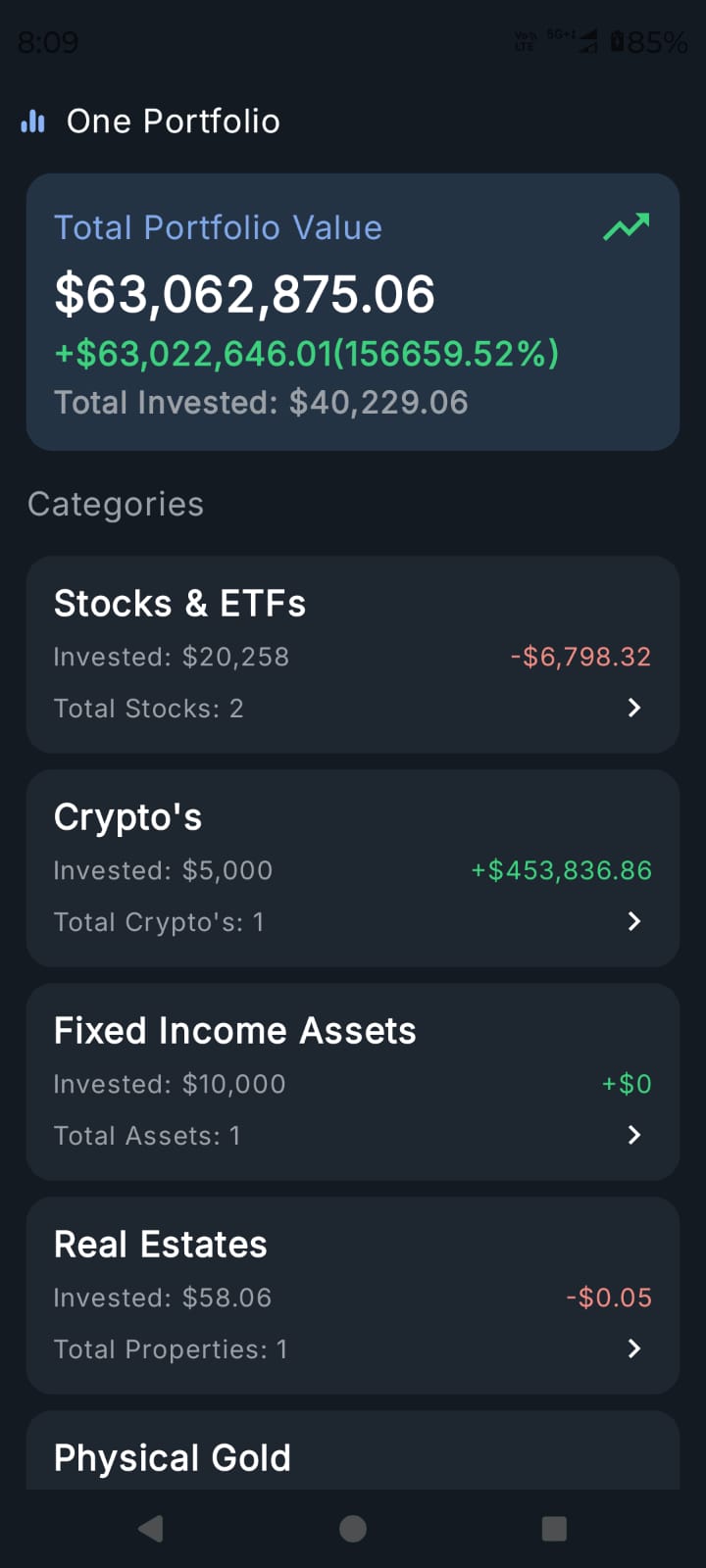Go back with the system back button

click(x=151, y=1528)
